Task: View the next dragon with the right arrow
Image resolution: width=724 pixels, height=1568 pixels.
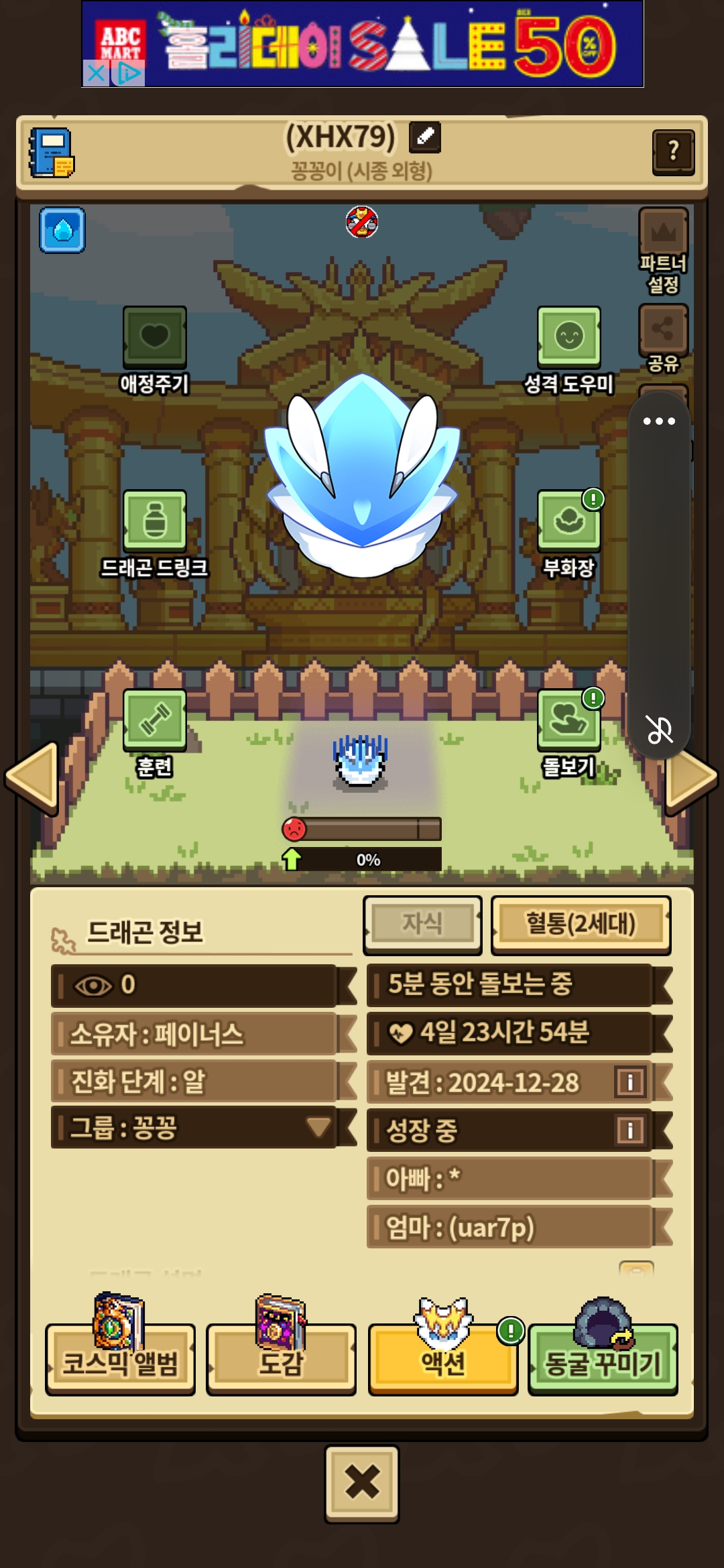Action: click(690, 779)
